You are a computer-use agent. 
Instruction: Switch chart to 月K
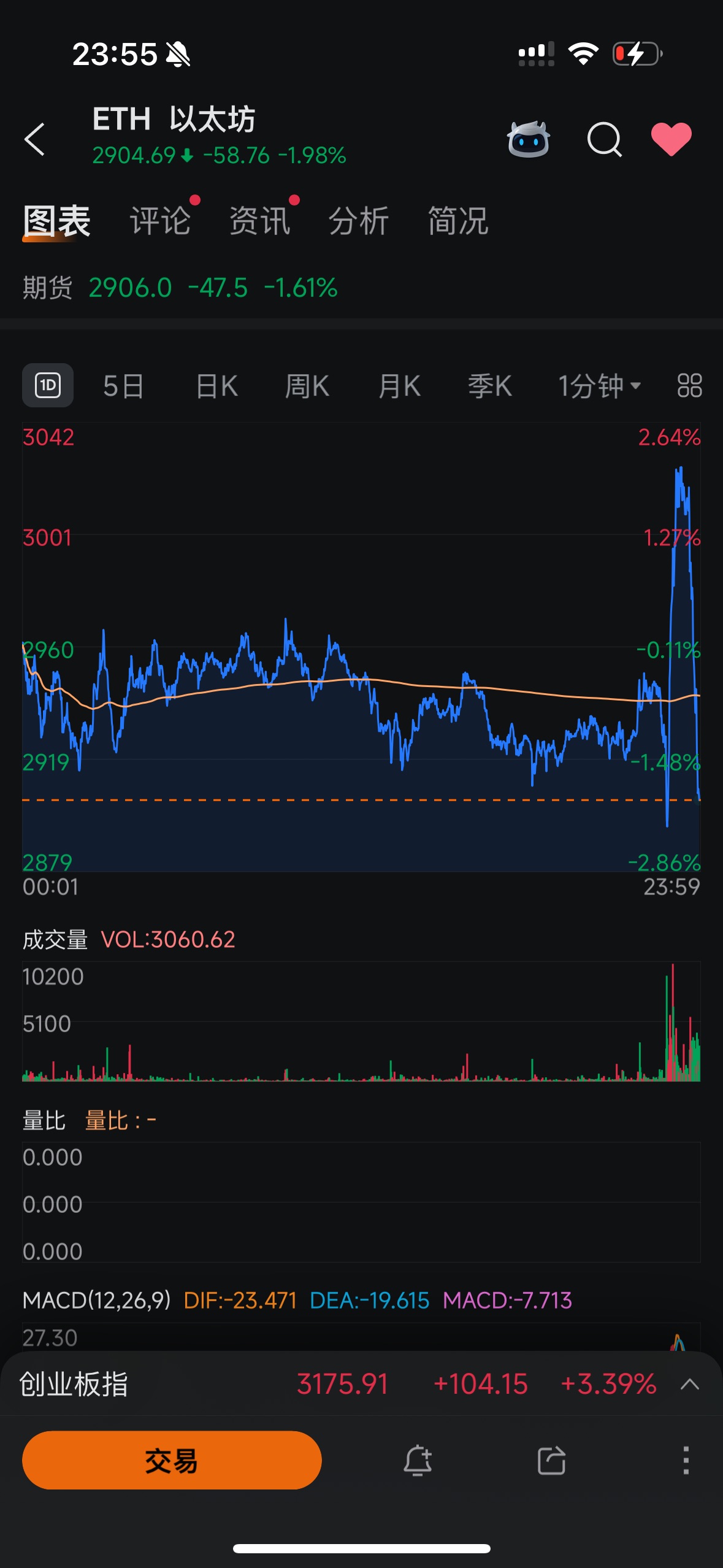tap(399, 386)
